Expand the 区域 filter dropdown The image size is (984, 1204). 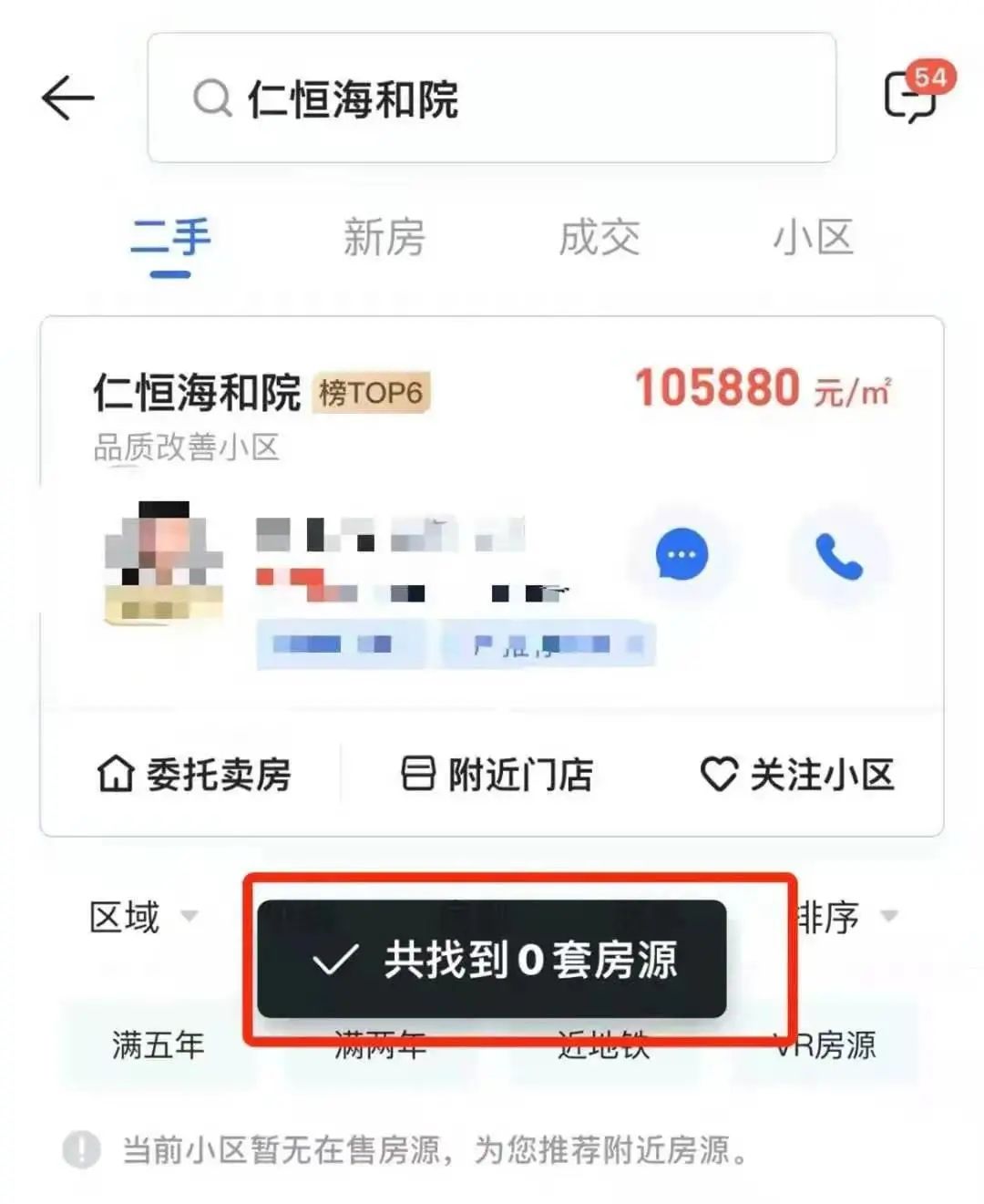coord(143,917)
